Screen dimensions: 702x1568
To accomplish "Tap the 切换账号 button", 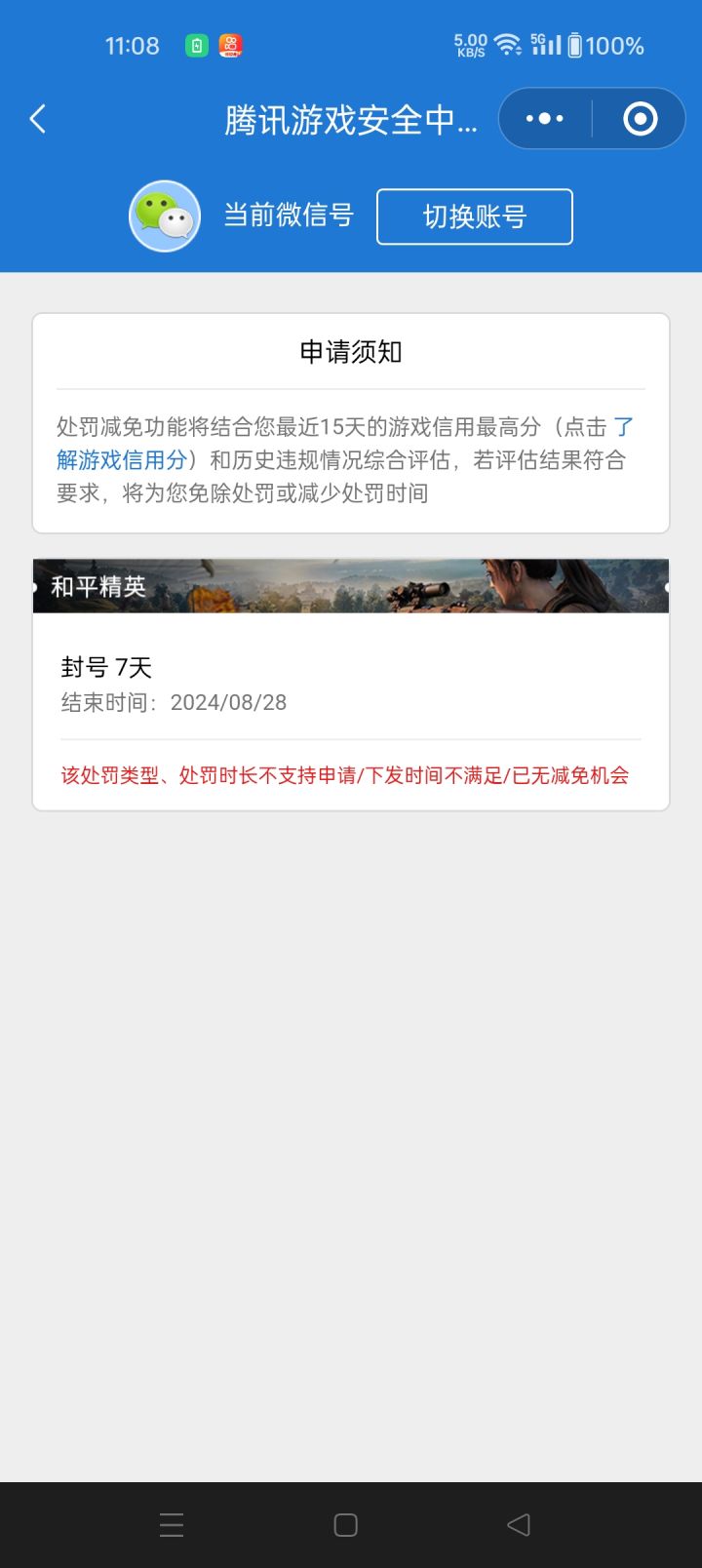I will pyautogui.click(x=474, y=216).
